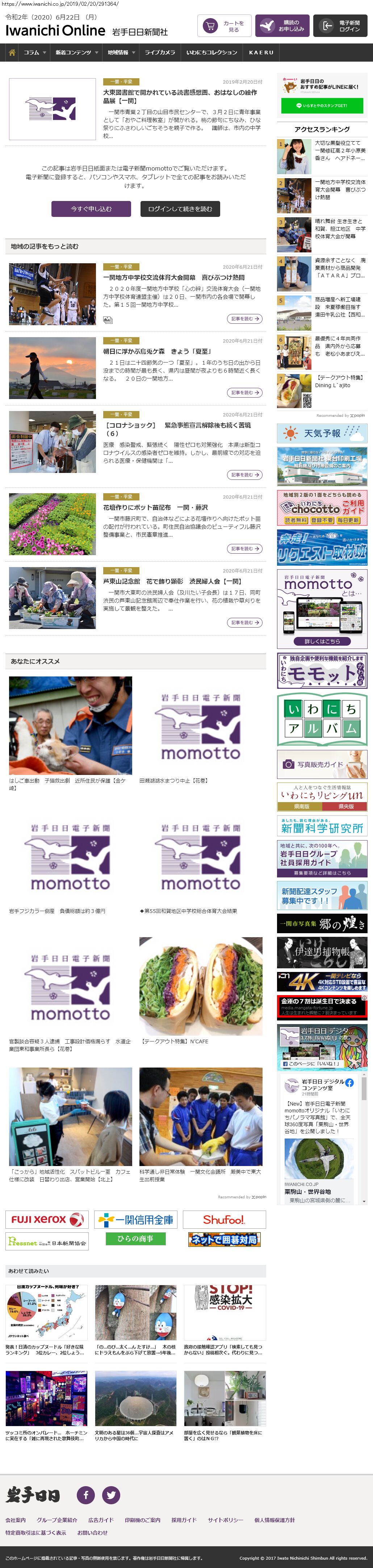Image resolution: width=373 pixels, height=1568 pixels.
Task: Open the cart (カートを見る) button
Action: click(224, 26)
